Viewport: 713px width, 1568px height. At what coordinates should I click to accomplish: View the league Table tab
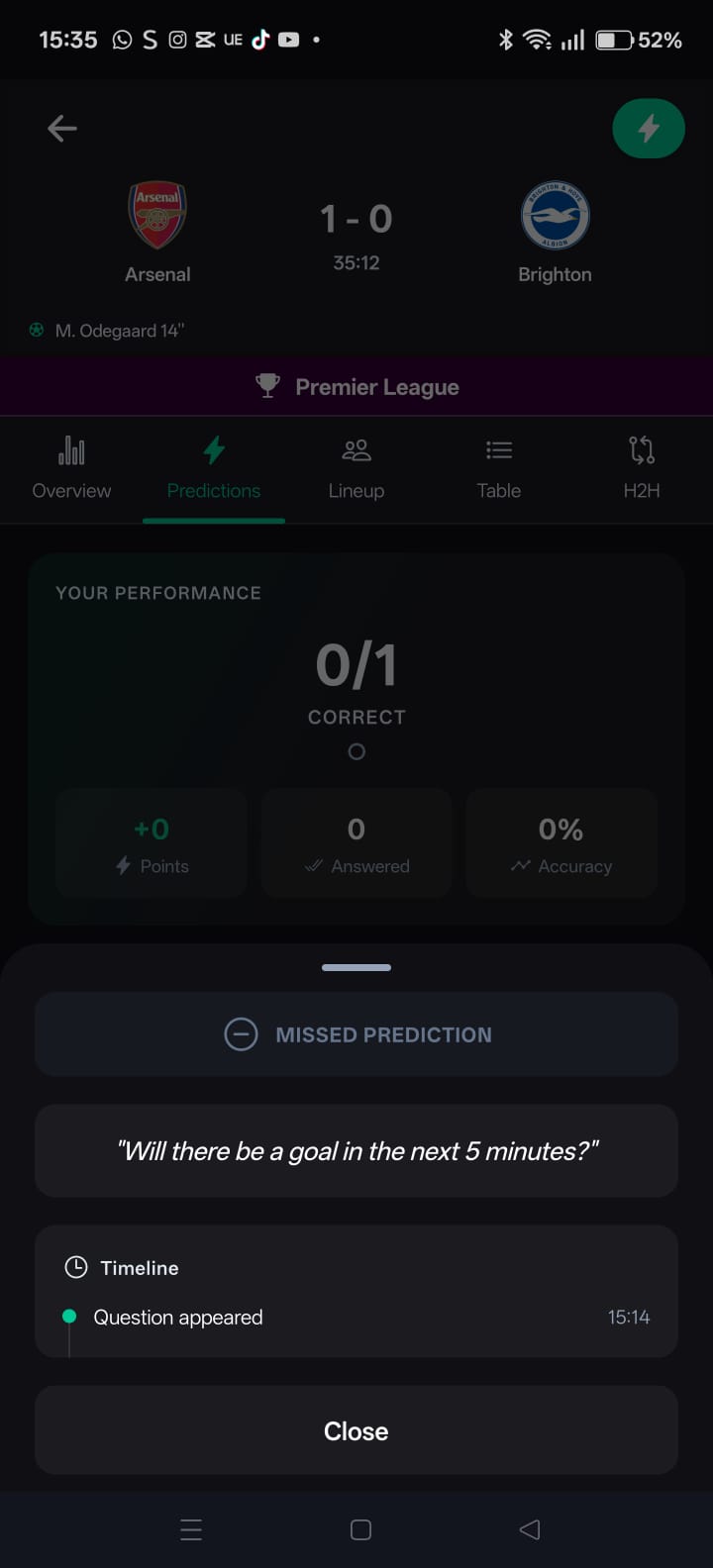(x=499, y=468)
